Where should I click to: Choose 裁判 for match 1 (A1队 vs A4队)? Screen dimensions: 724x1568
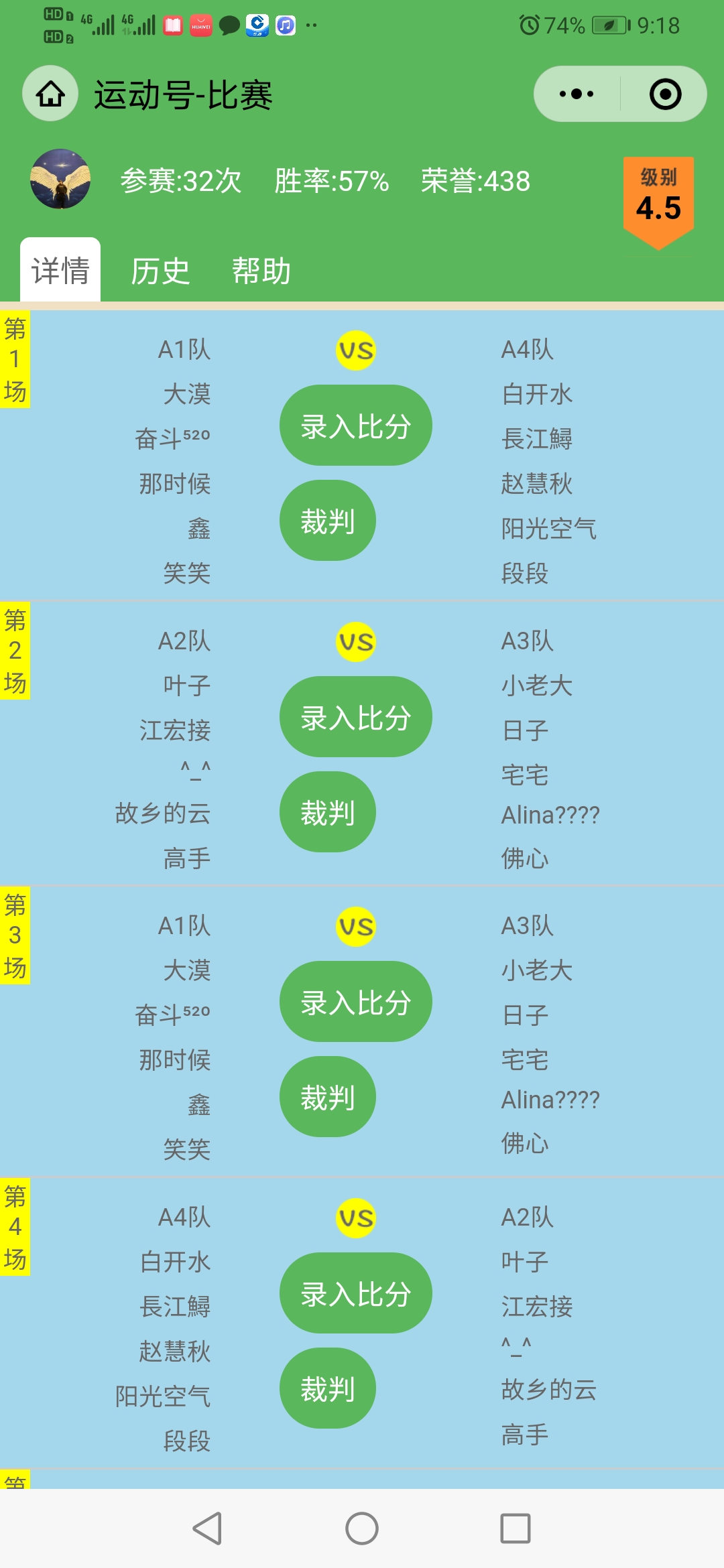coord(327,521)
